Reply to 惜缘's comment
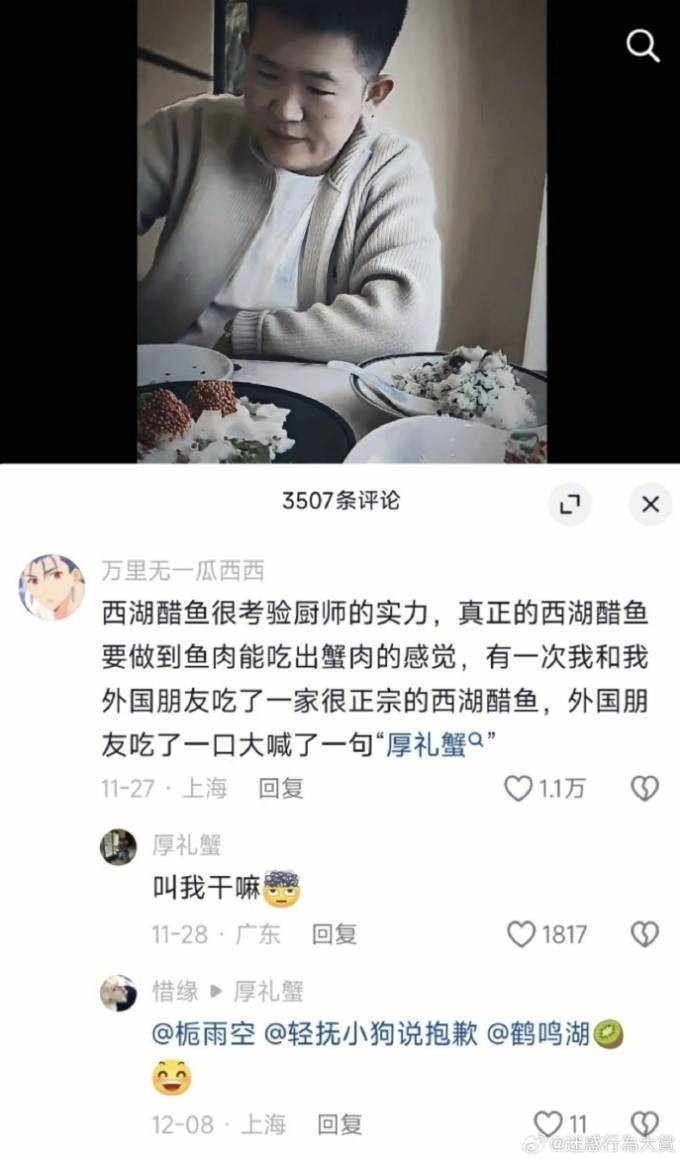This screenshot has height=1159, width=680. (x=339, y=1124)
